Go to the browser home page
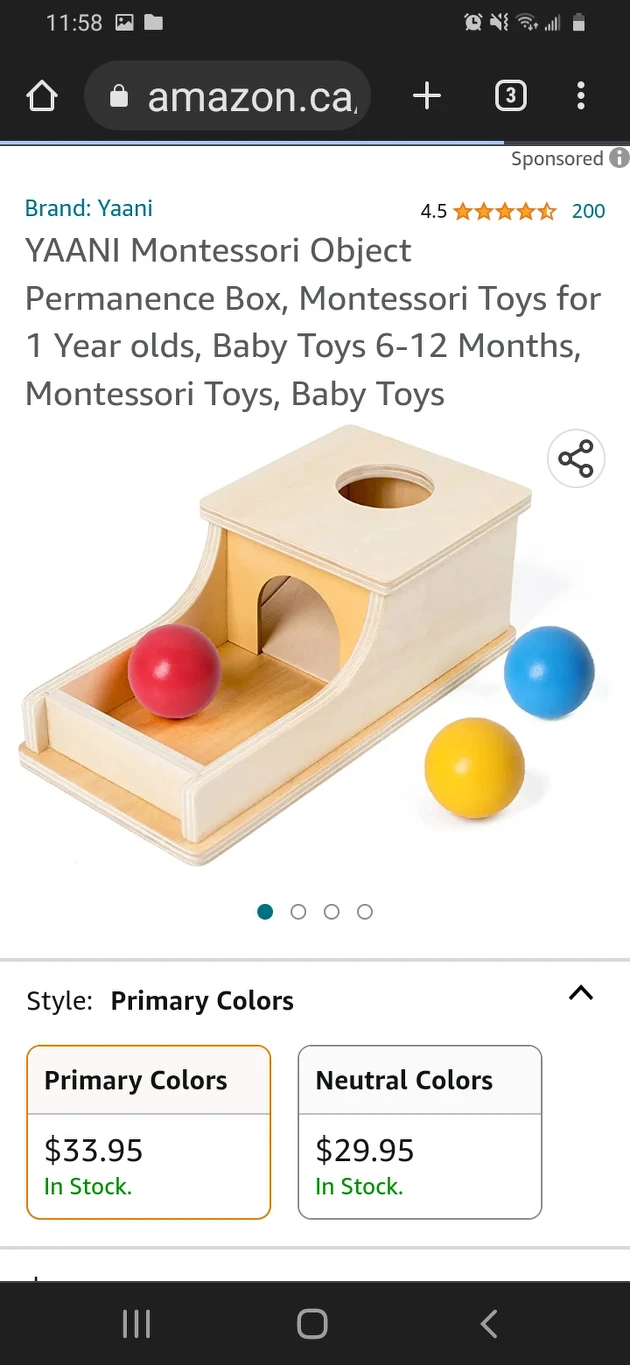The image size is (630, 1365). click(x=42, y=97)
